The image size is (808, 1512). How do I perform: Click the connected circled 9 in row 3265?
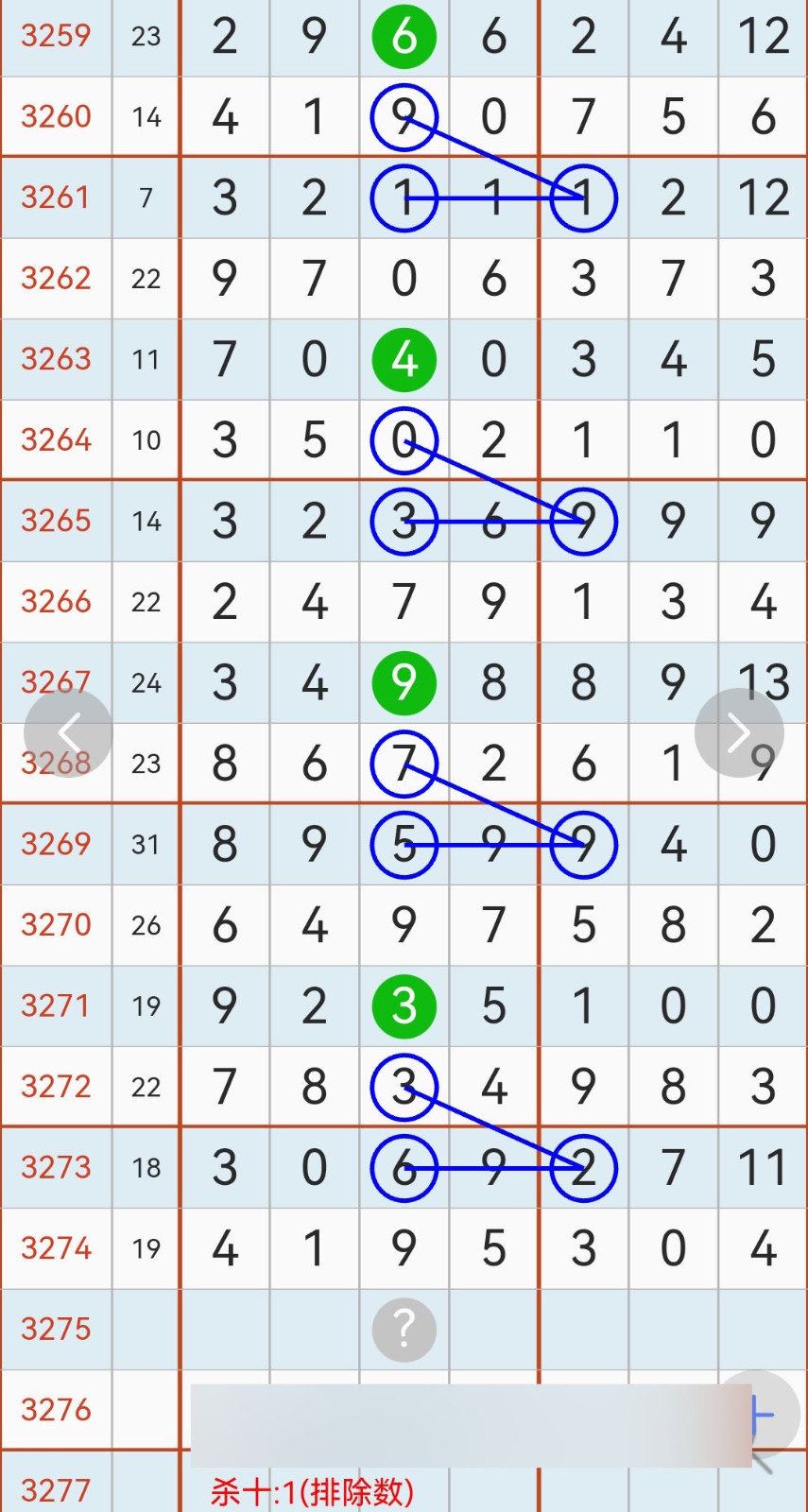point(583,521)
